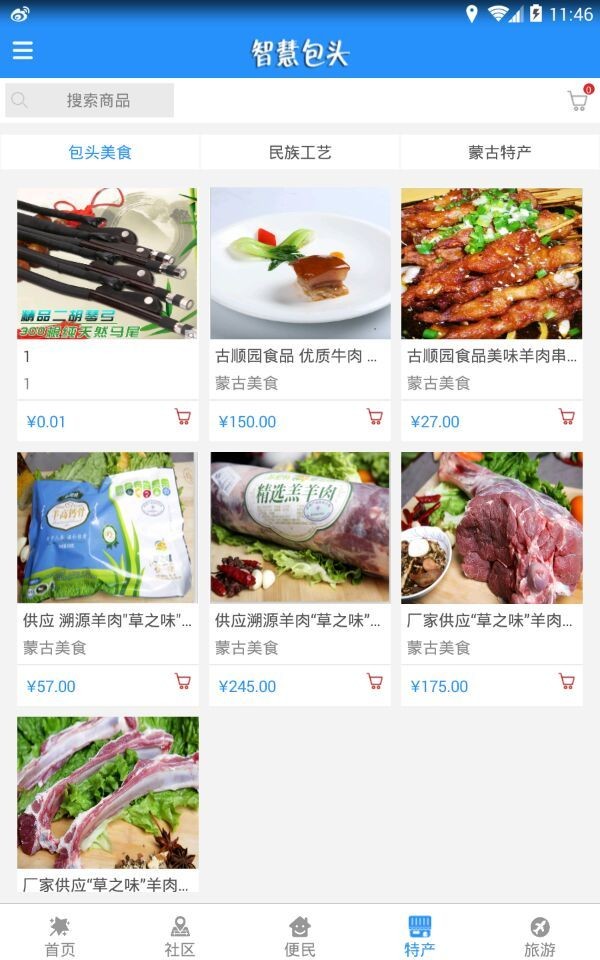Tap the 搜索商品 search box
The height and width of the screenshot is (960, 600).
click(x=89, y=100)
